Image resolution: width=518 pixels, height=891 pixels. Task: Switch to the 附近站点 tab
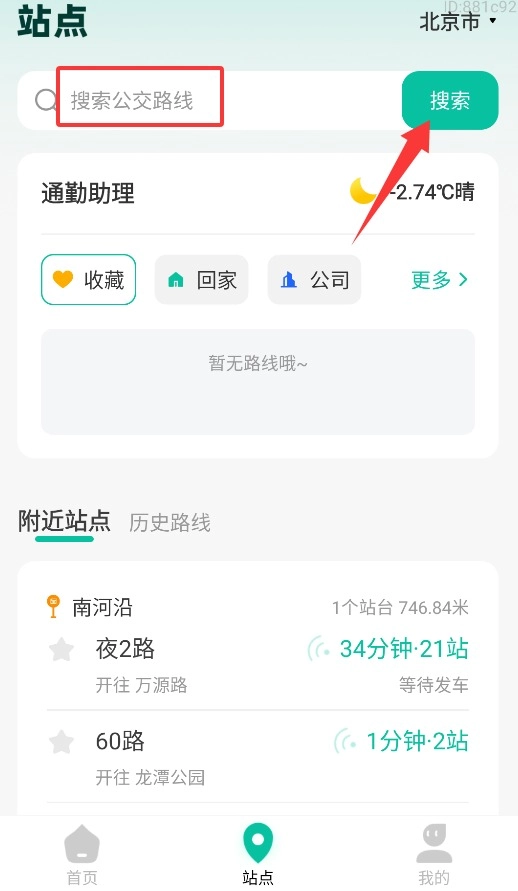(64, 522)
